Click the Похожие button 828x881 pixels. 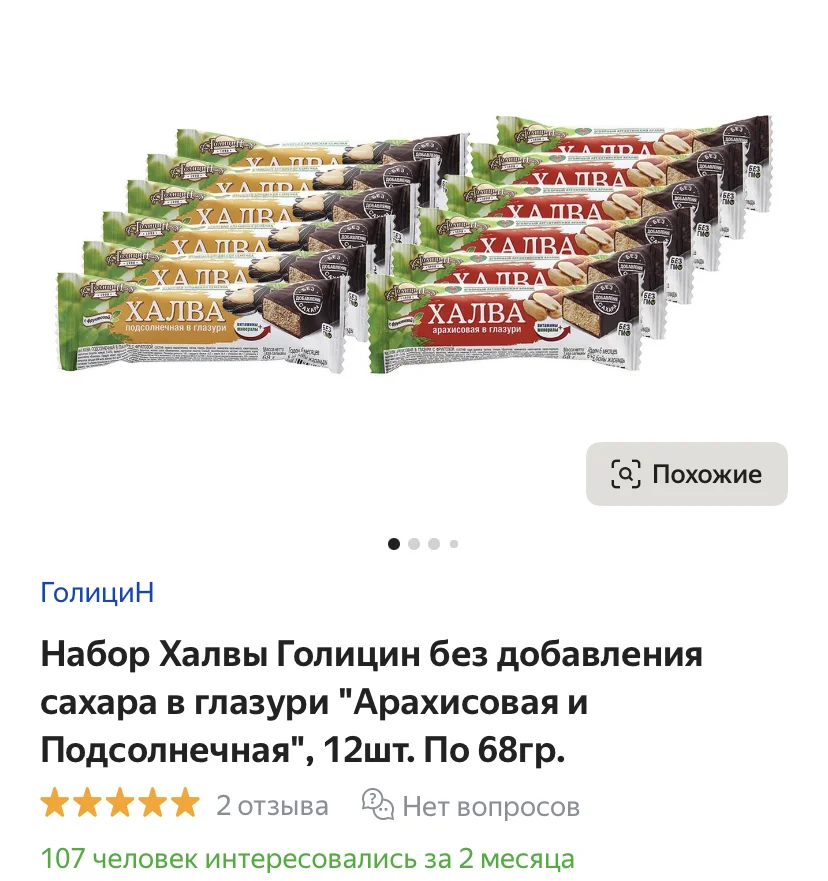pos(686,474)
